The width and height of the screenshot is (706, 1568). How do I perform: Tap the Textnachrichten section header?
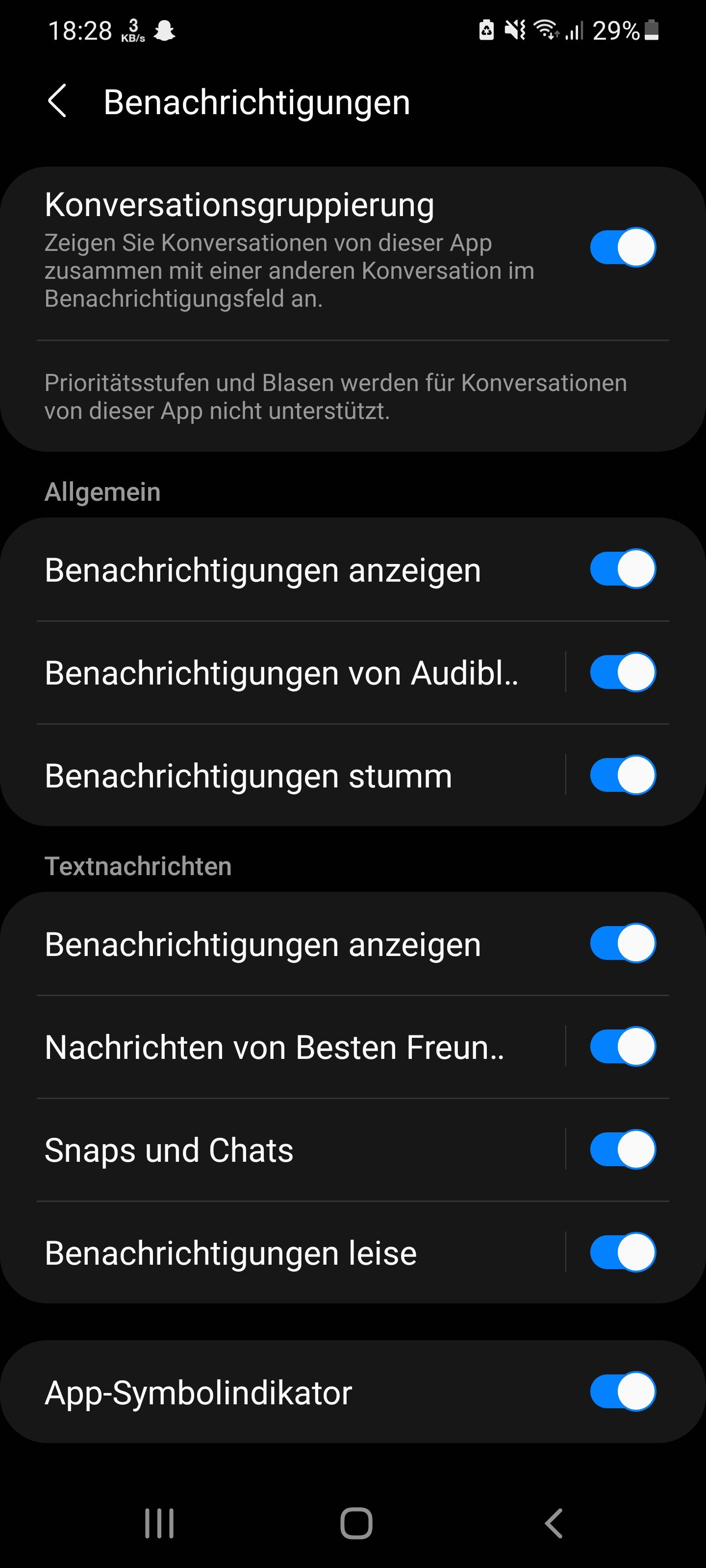pyautogui.click(x=138, y=866)
